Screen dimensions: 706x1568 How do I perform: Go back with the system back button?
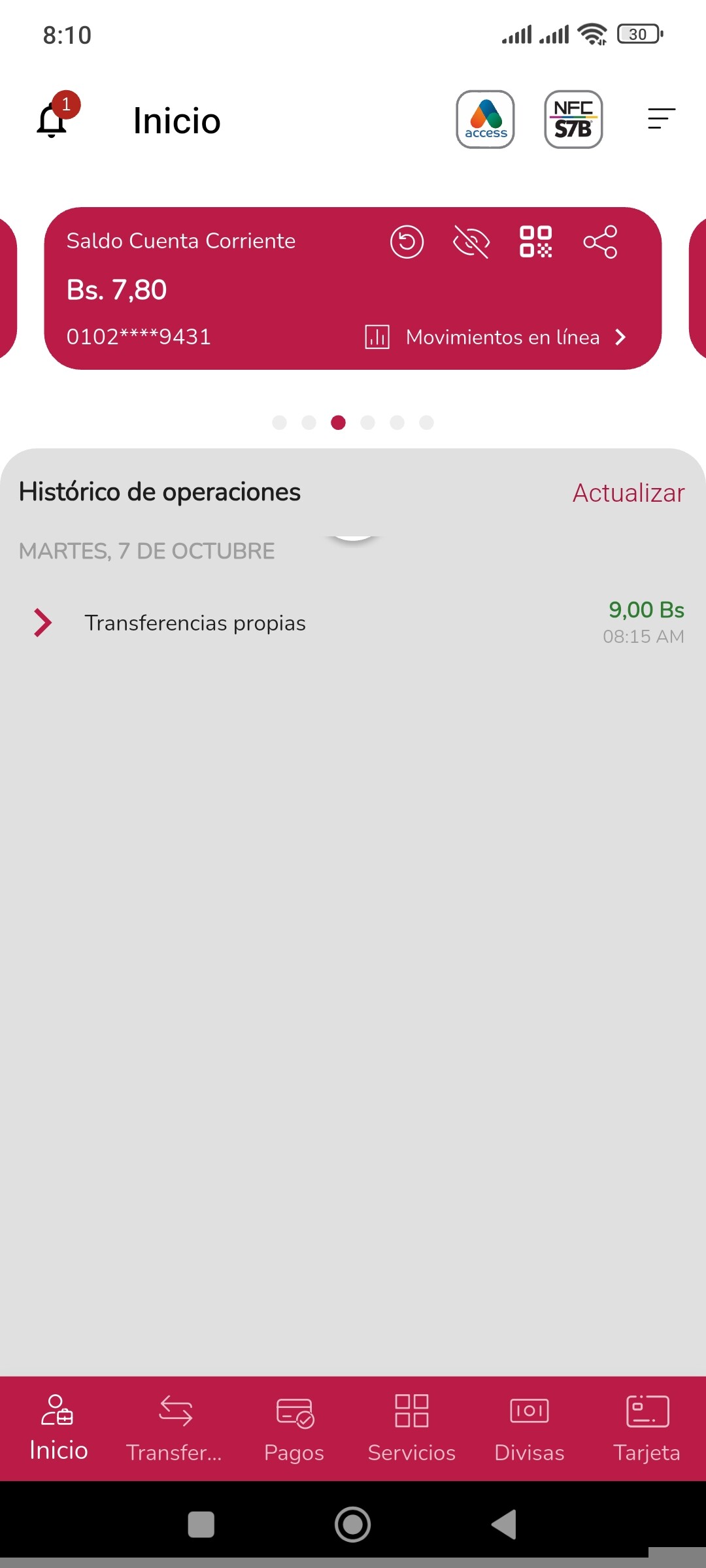coord(504,1524)
